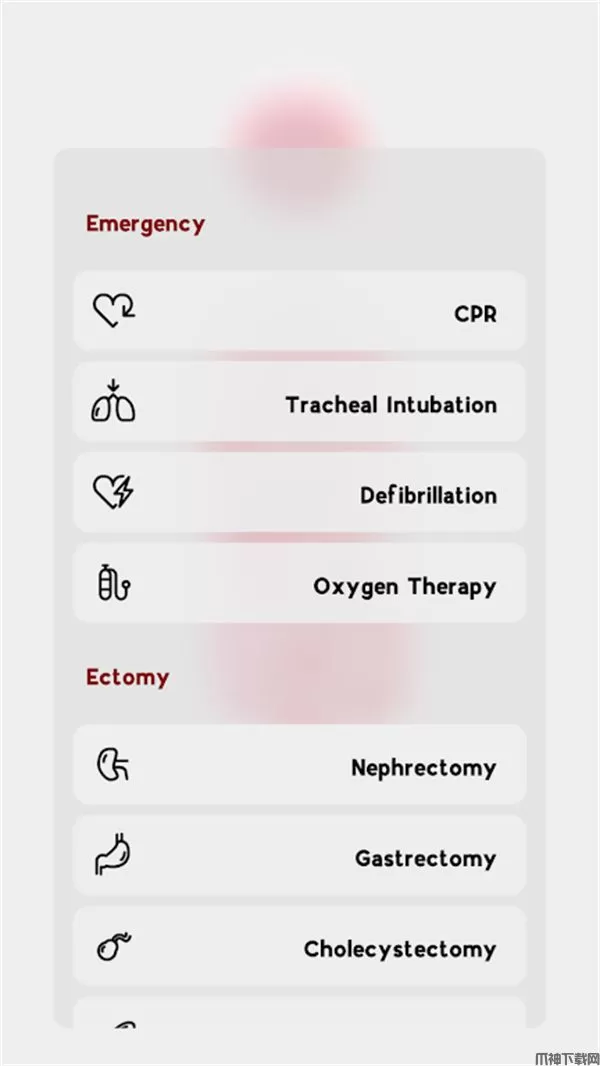Choose Oxygen Therapy
This screenshot has width=600, height=1066.
point(300,584)
